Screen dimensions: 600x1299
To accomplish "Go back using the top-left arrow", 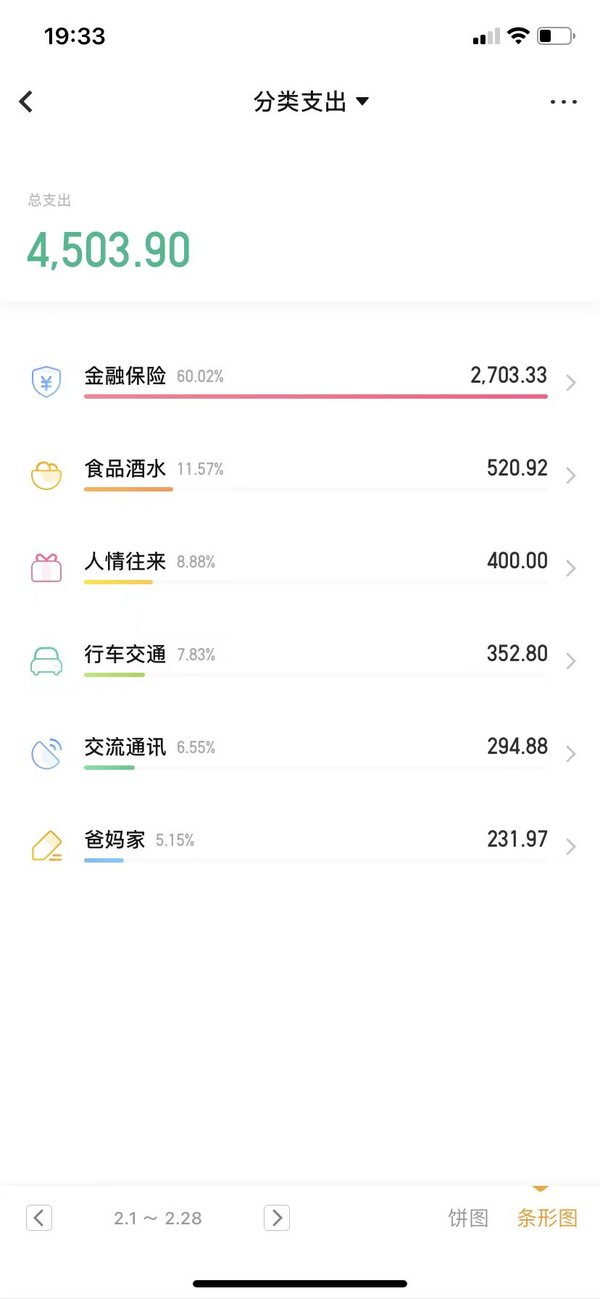I will (x=26, y=101).
